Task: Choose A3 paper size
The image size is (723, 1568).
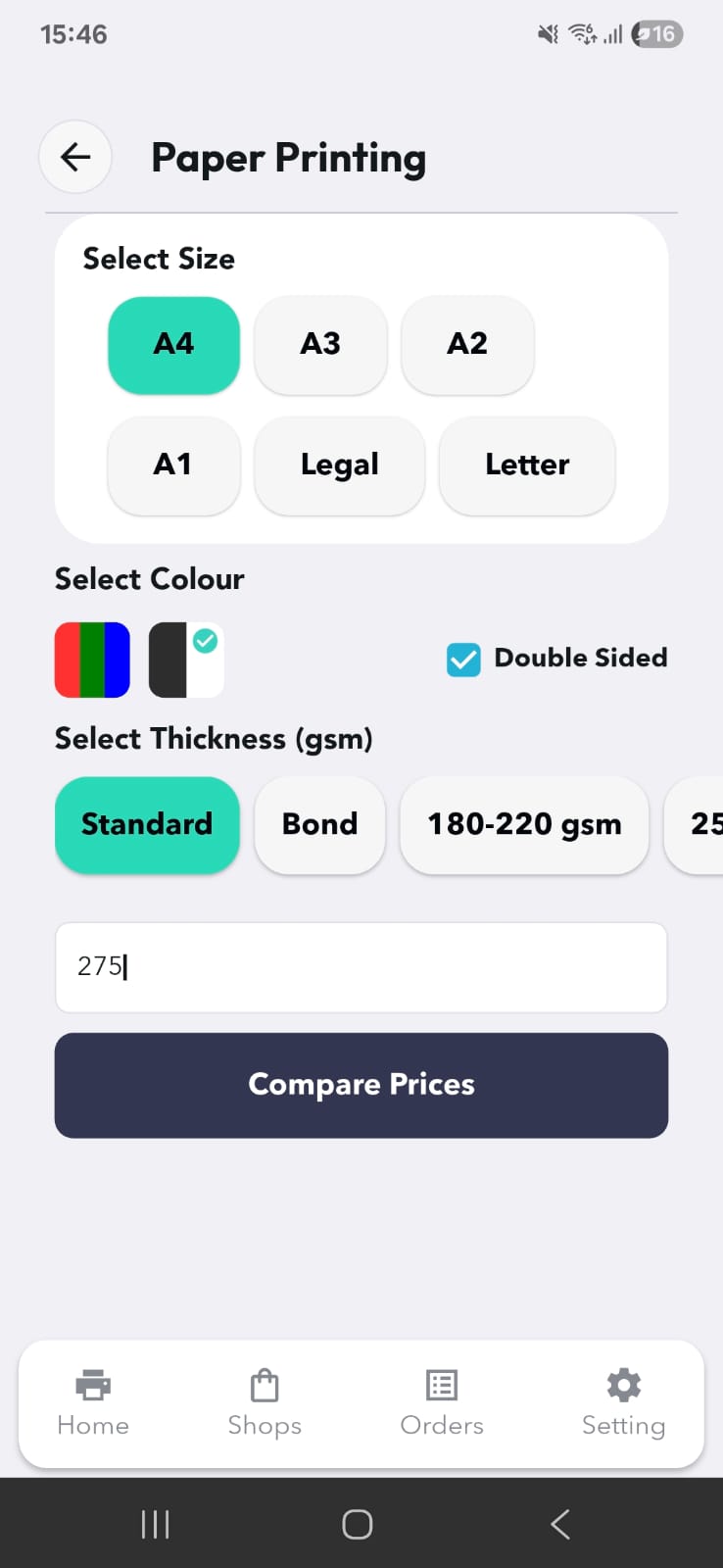Action: 320,345
